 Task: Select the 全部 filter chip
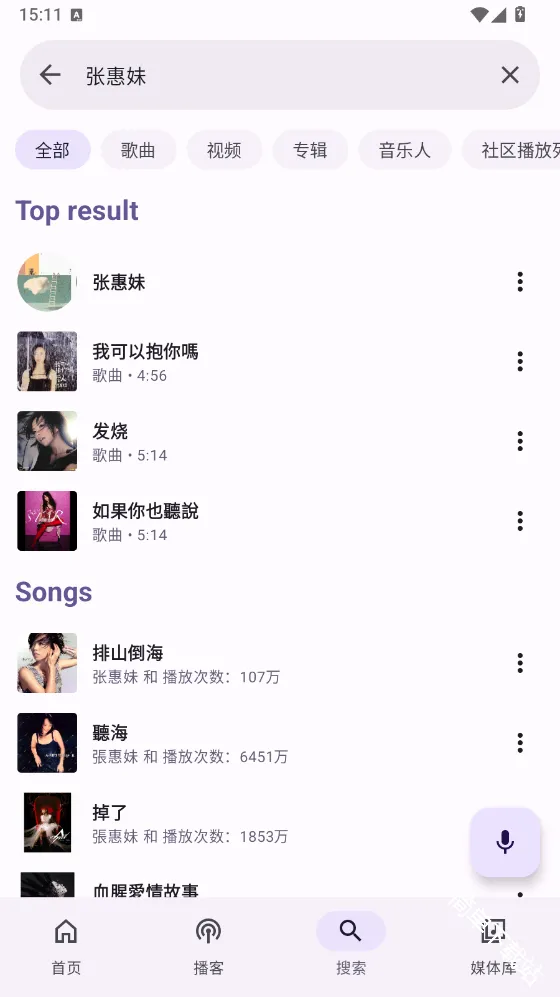click(x=52, y=150)
